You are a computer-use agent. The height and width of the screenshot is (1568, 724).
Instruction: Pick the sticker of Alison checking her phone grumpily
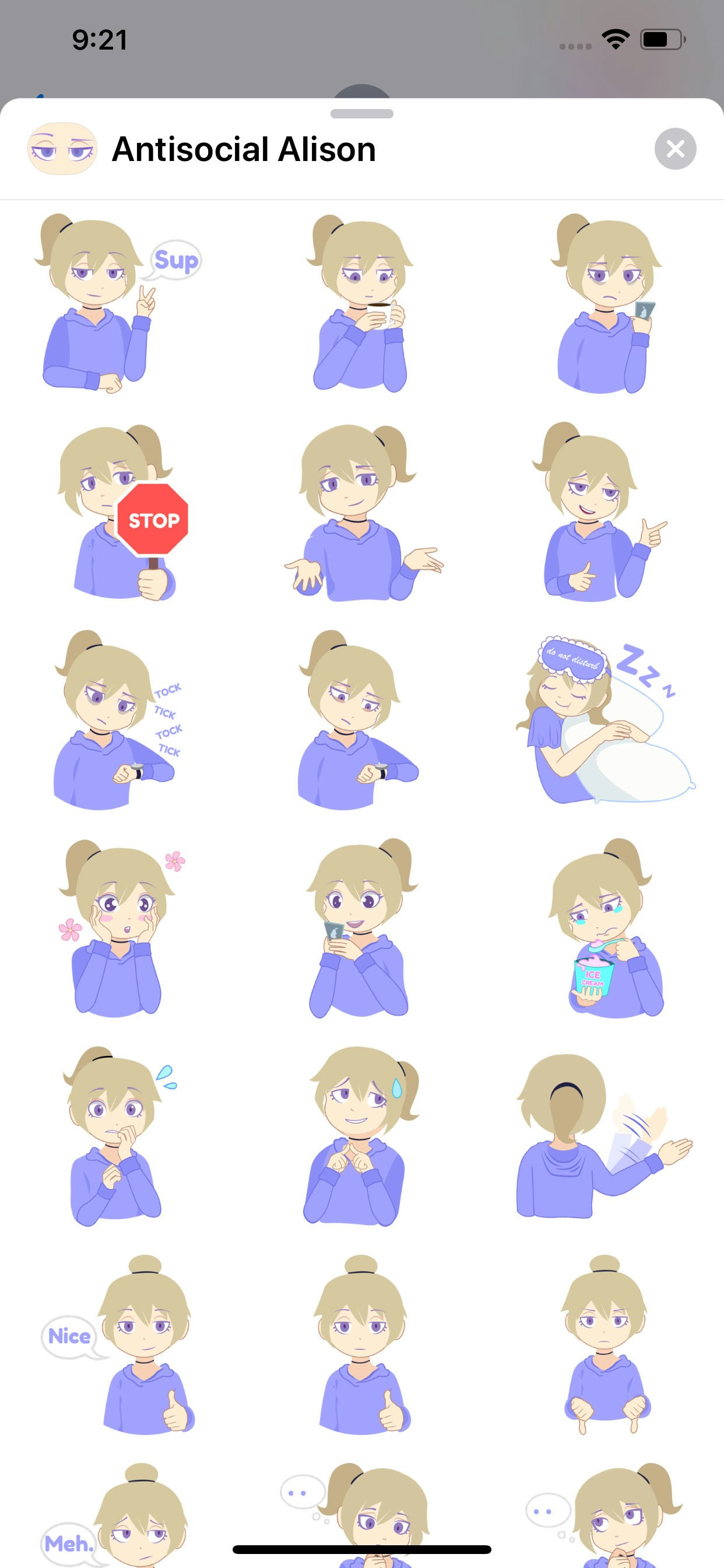tap(602, 304)
